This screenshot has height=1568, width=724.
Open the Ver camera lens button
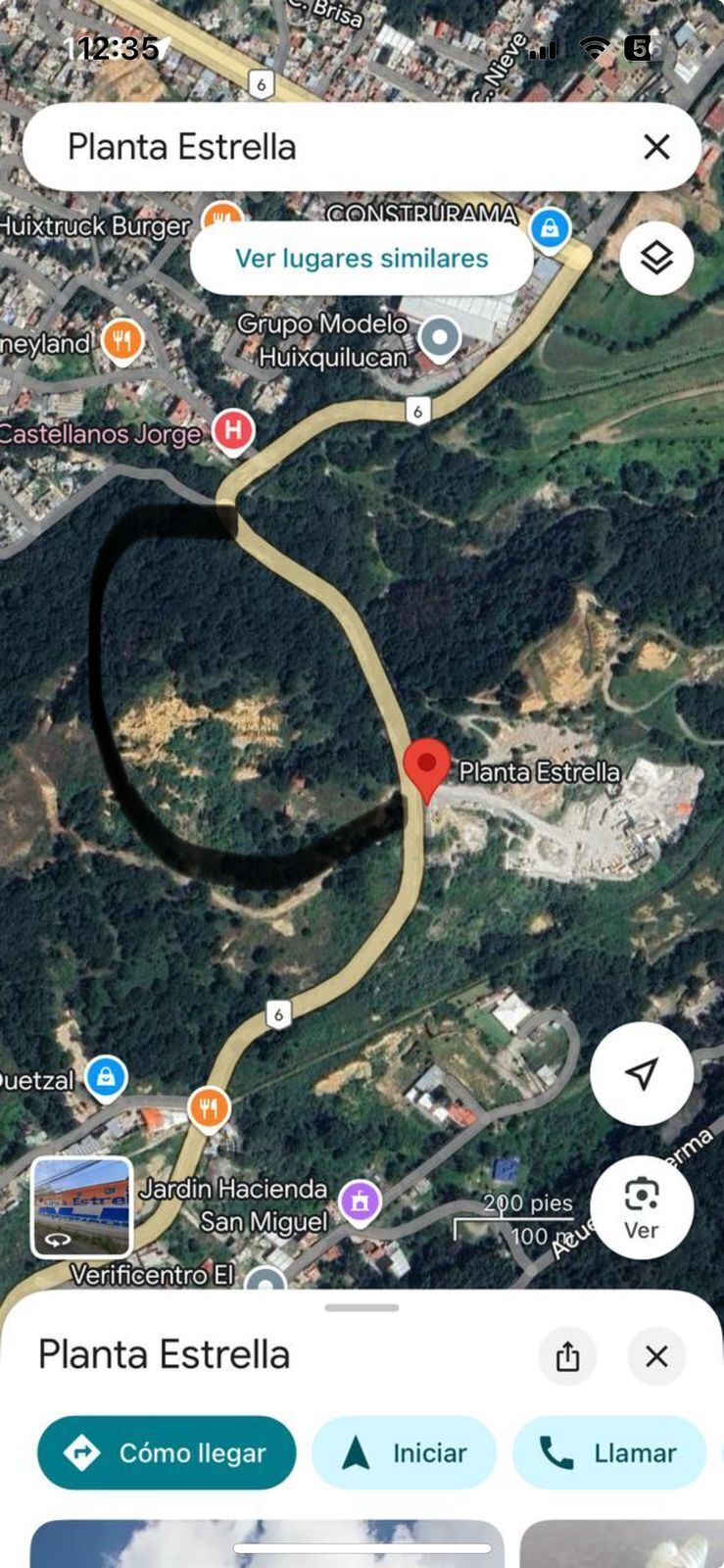pyautogui.click(x=641, y=1207)
